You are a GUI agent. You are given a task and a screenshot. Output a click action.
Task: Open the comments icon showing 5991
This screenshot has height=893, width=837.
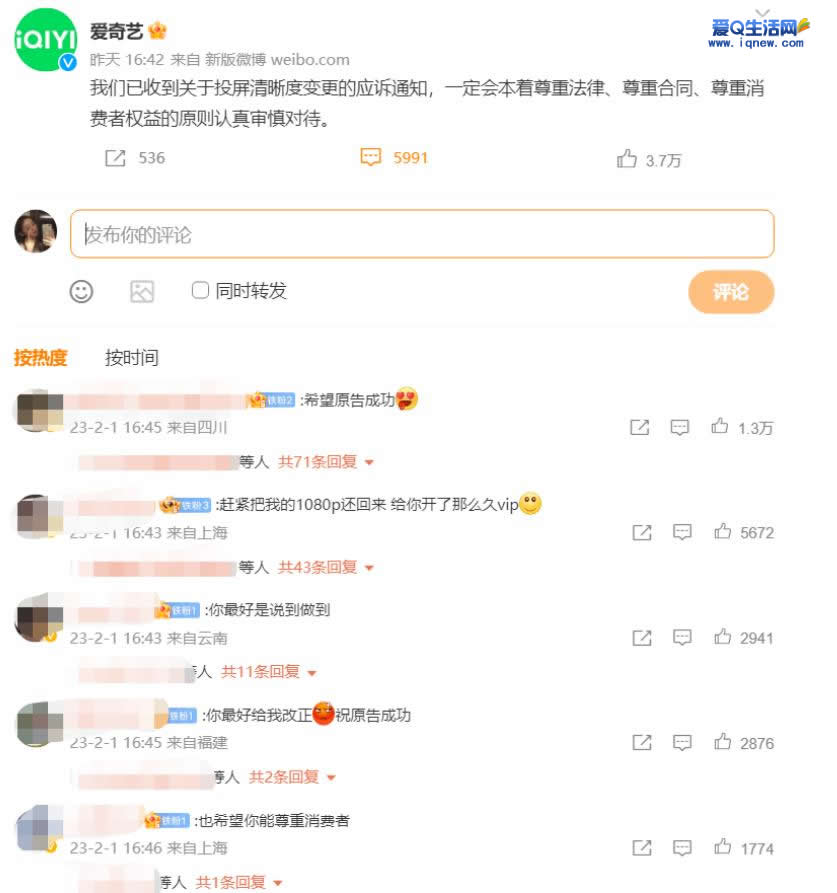click(x=371, y=158)
